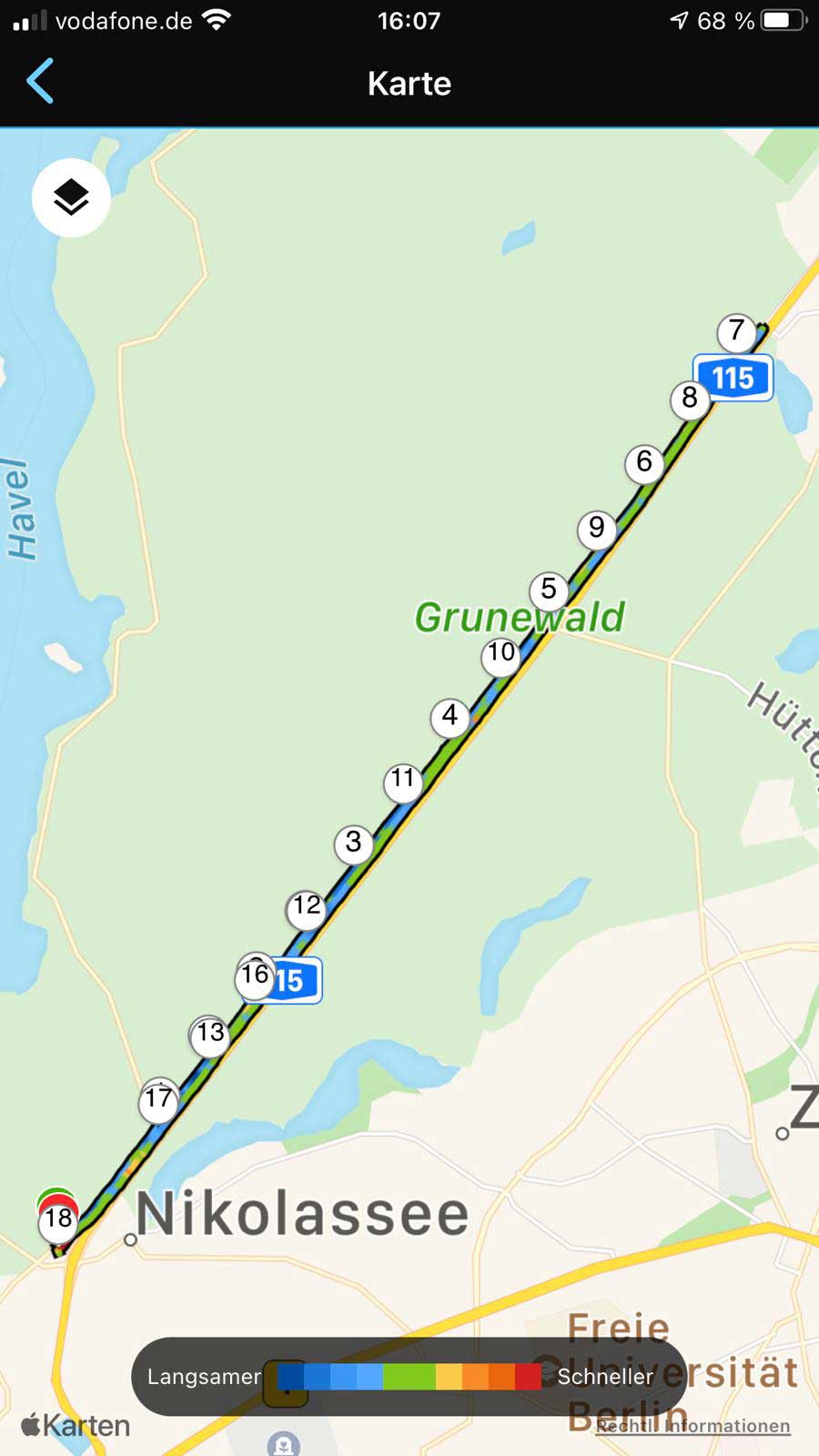Go back using the top-left arrow
This screenshot has height=1456, width=819.
pyautogui.click(x=40, y=82)
